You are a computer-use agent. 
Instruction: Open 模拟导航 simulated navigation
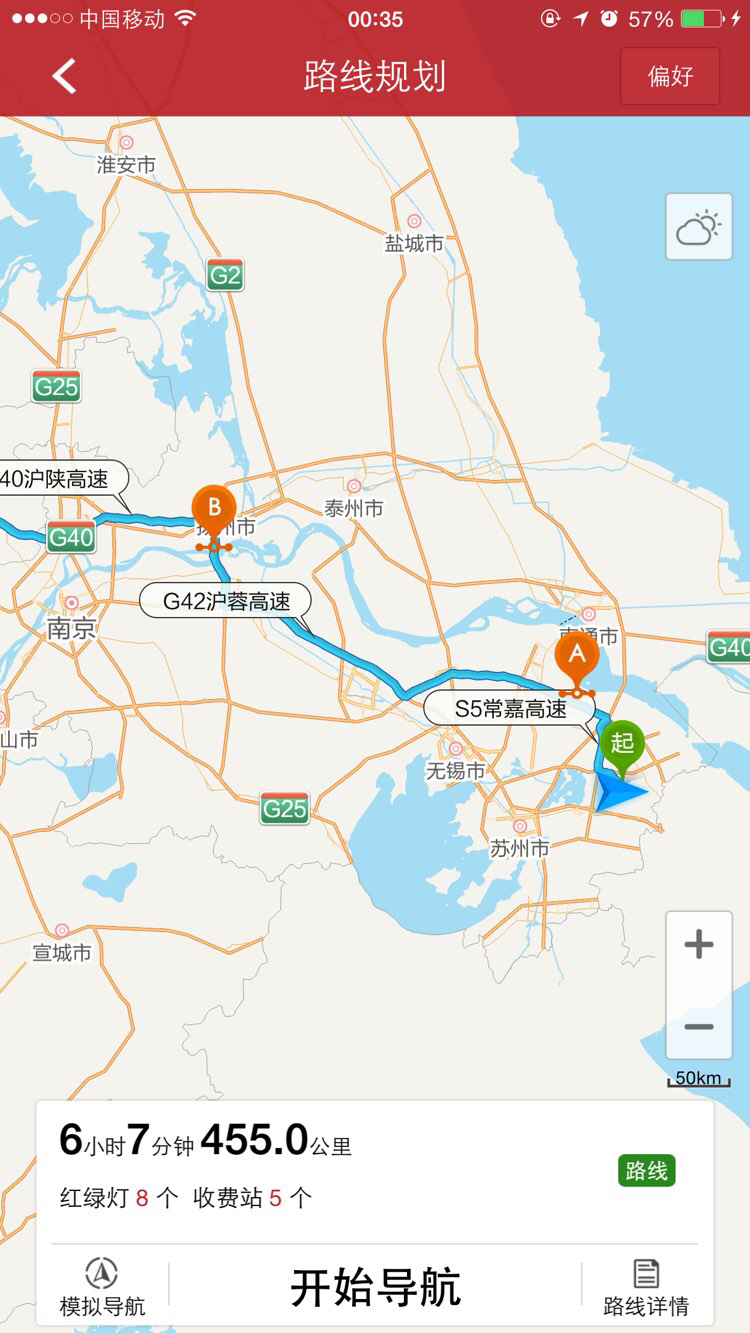click(102, 1288)
